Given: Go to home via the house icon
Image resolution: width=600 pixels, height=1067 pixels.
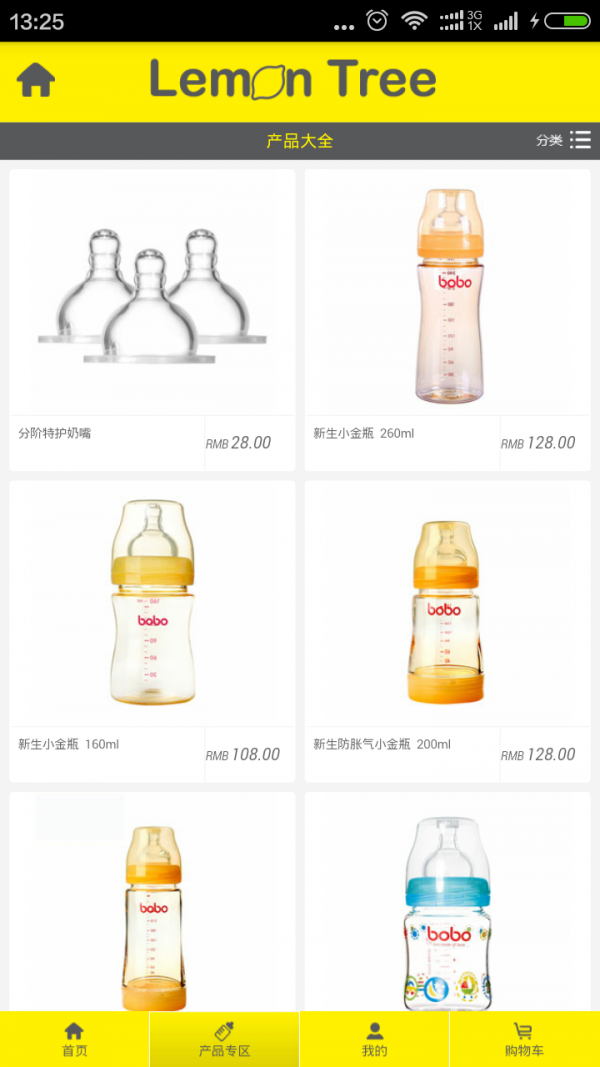Looking at the screenshot, I should (36, 80).
